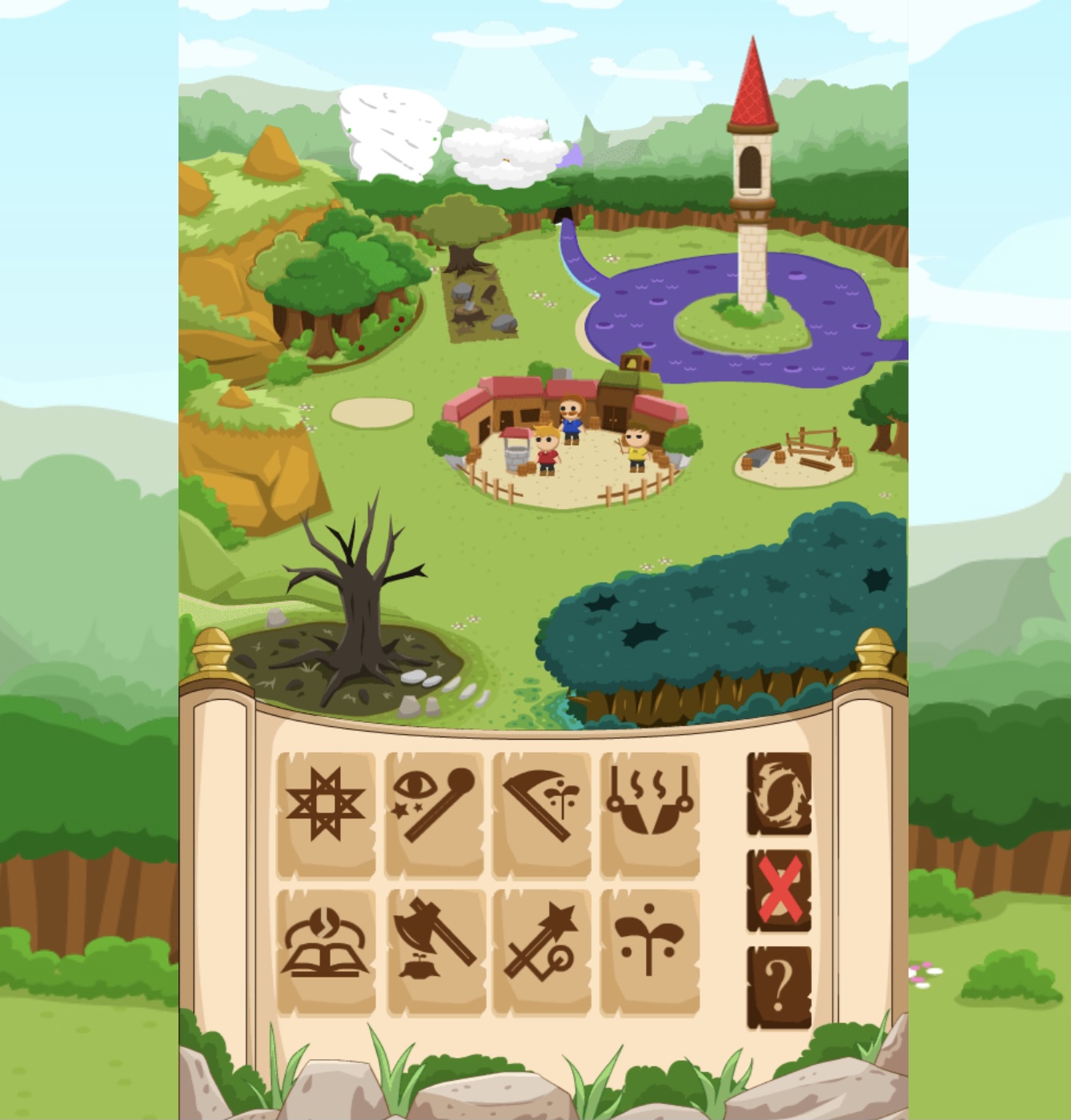Image resolution: width=1071 pixels, height=1120 pixels.
Task: Select the plant sprout rune tile
Action: tap(650, 949)
